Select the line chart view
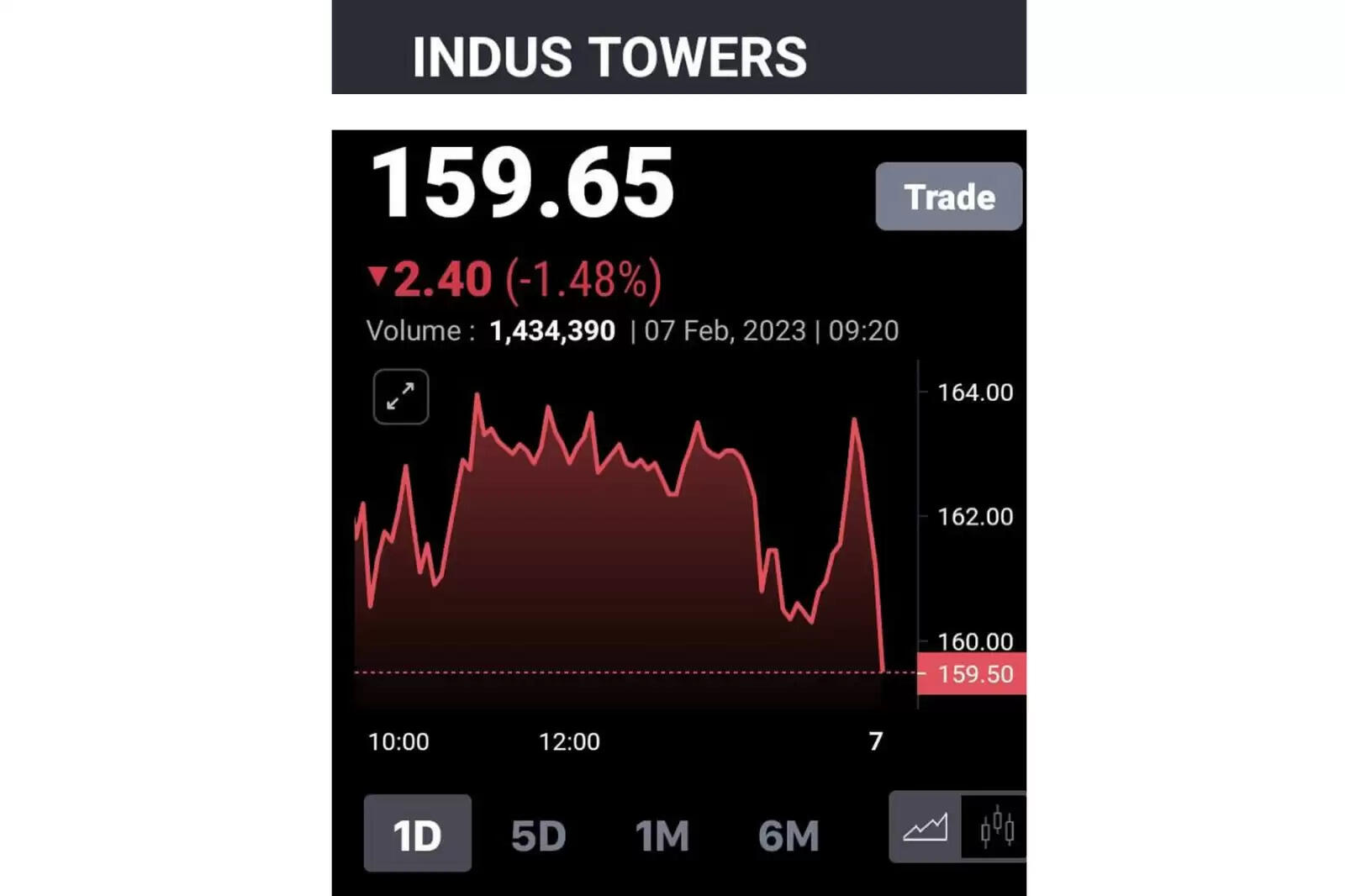The height and width of the screenshot is (896, 1345). point(925,828)
